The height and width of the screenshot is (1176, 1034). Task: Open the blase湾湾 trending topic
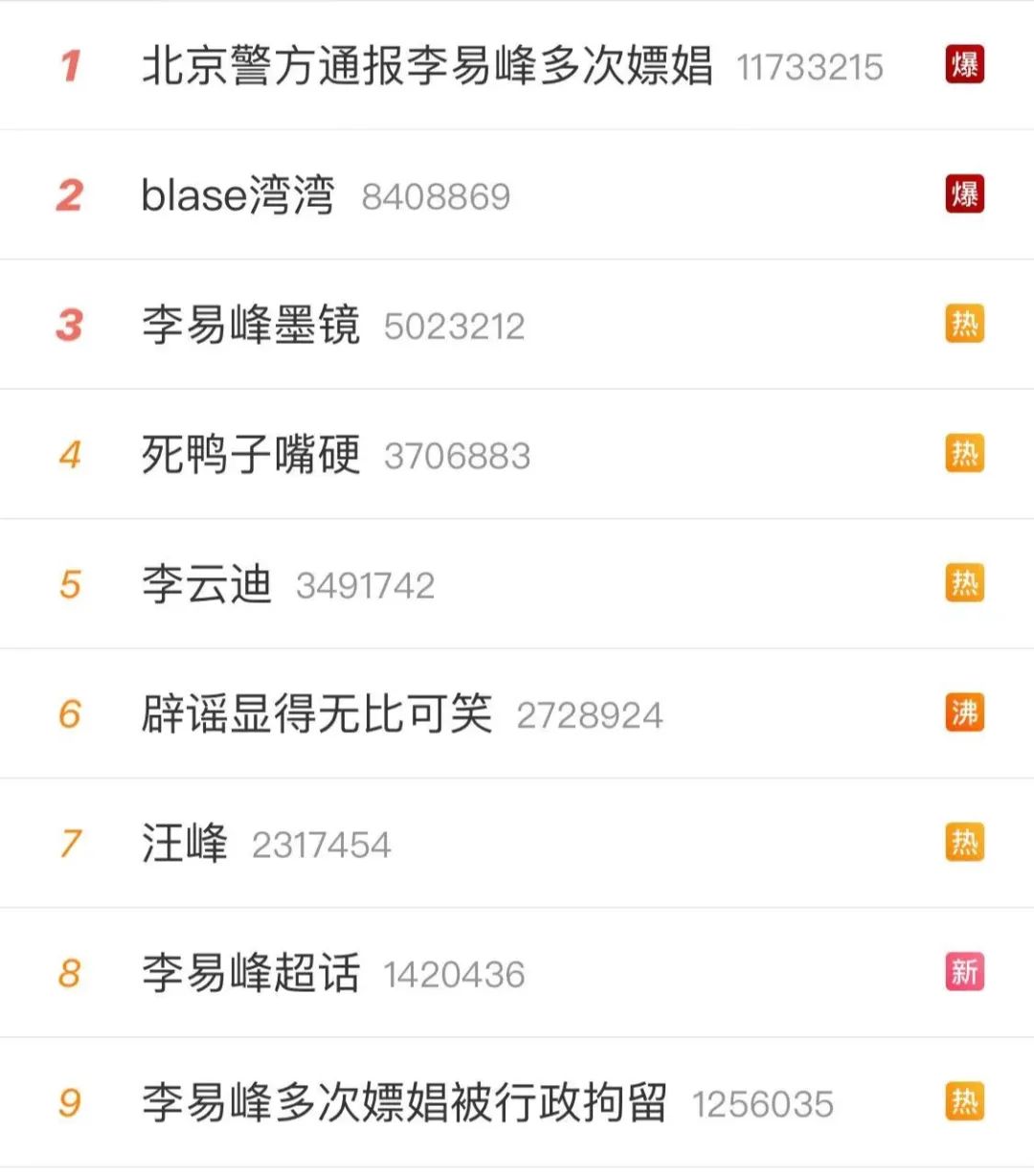235,195
